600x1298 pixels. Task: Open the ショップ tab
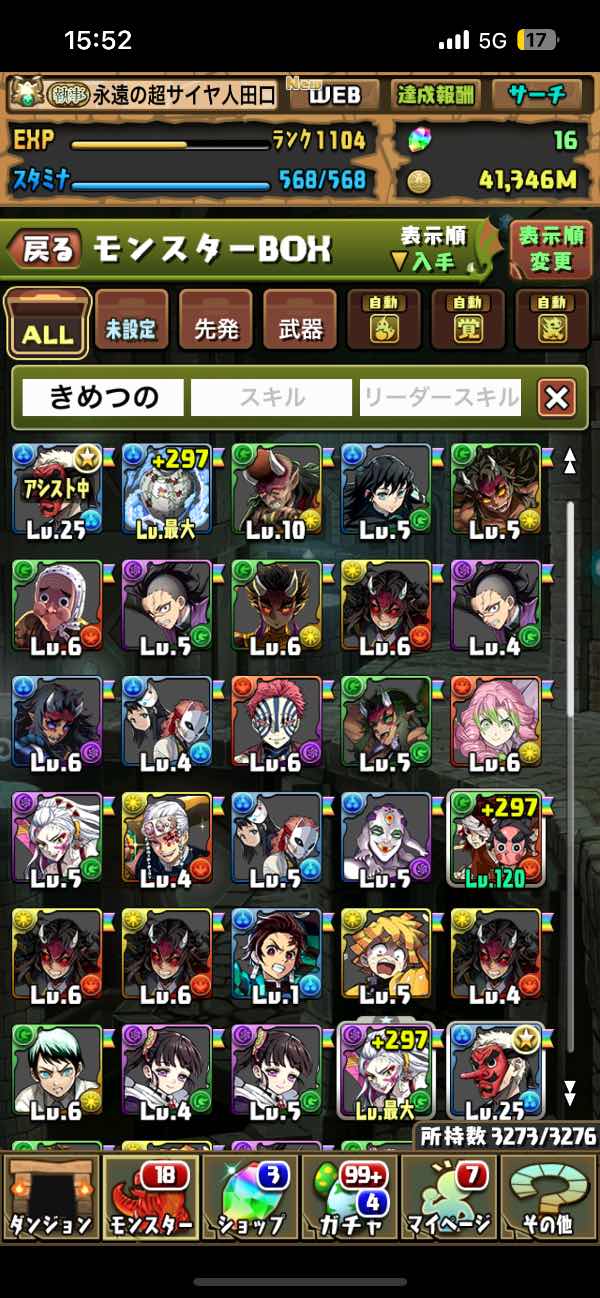click(250, 1196)
